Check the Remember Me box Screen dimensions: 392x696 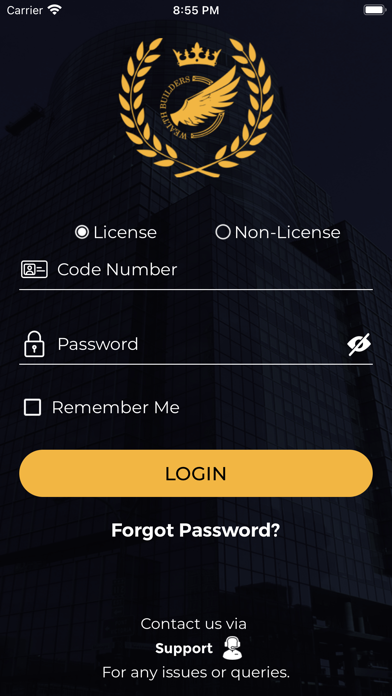32,407
